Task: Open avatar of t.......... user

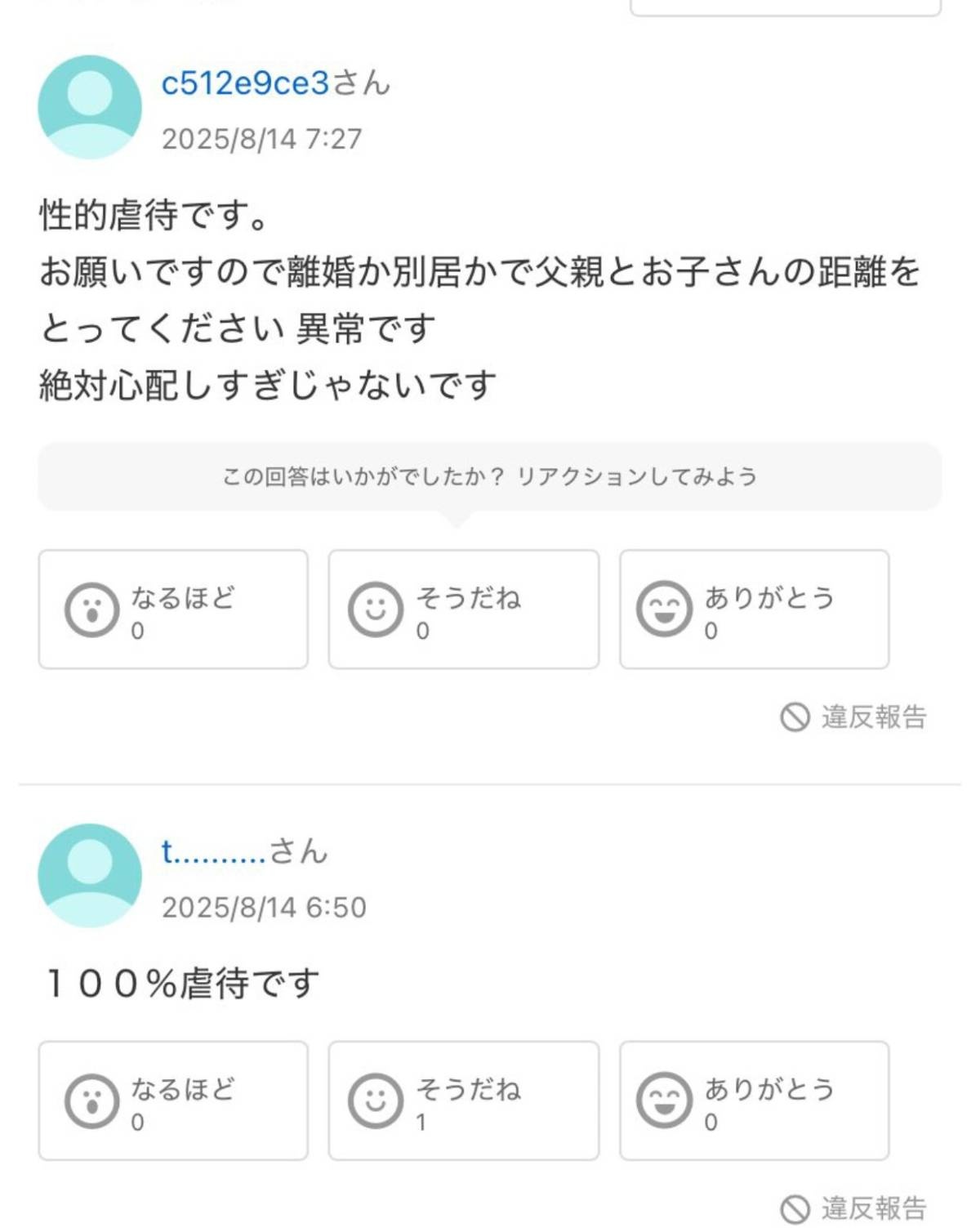Action: pyautogui.click(x=90, y=875)
